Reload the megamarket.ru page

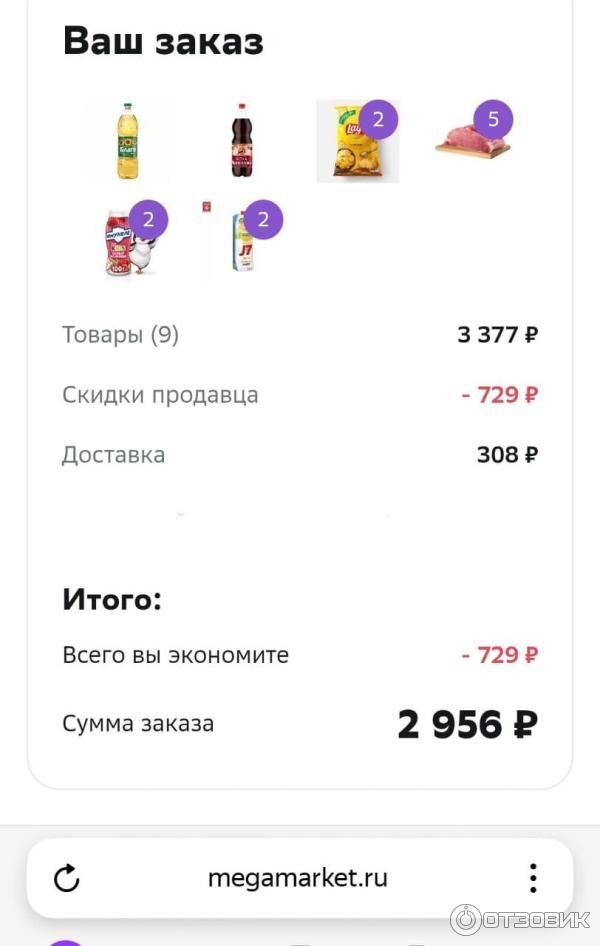pos(66,878)
